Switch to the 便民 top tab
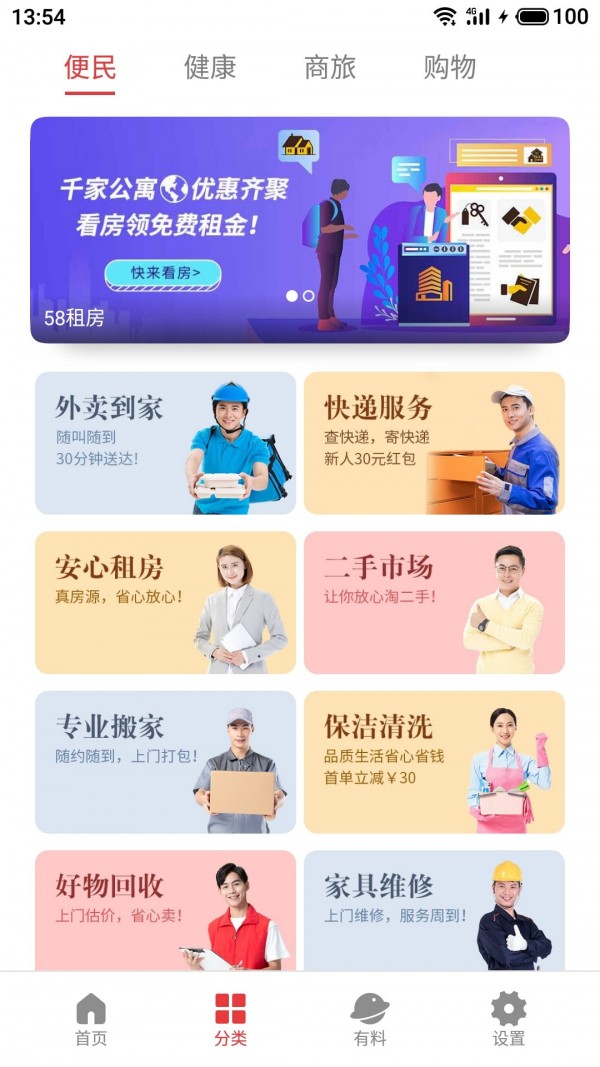 click(x=90, y=68)
